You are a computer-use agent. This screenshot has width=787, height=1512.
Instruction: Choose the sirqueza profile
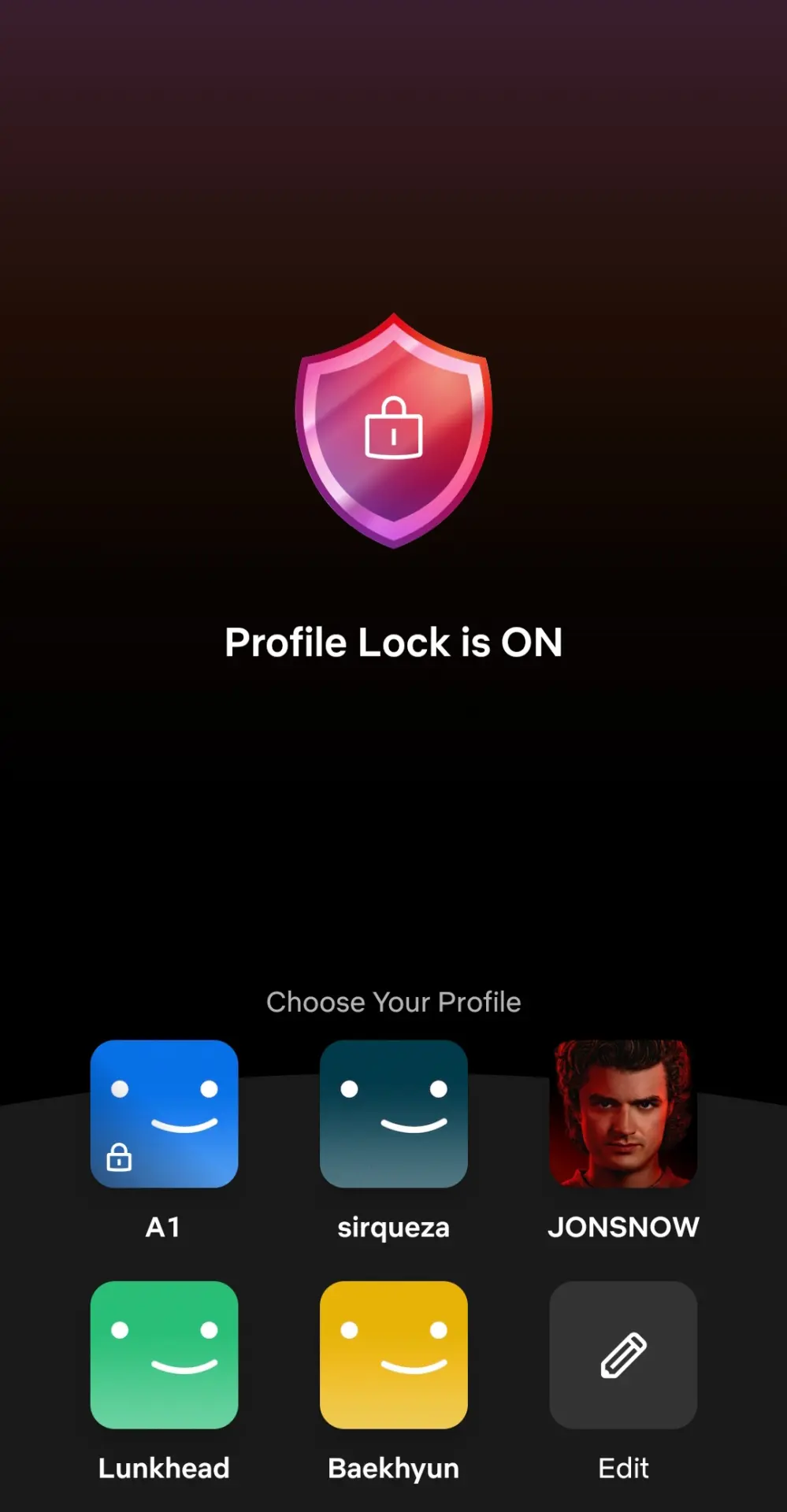(394, 1114)
